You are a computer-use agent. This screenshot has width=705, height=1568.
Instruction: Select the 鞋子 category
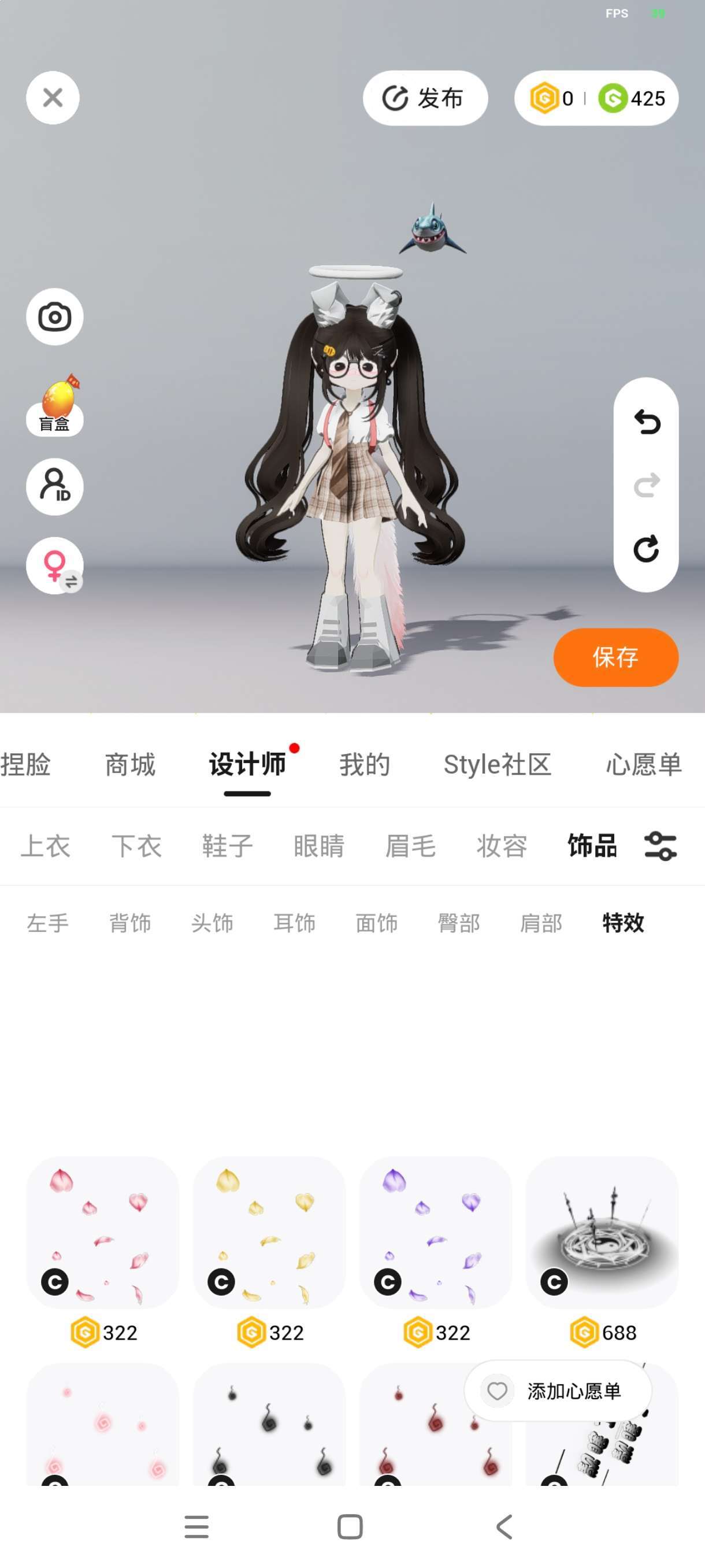click(228, 845)
